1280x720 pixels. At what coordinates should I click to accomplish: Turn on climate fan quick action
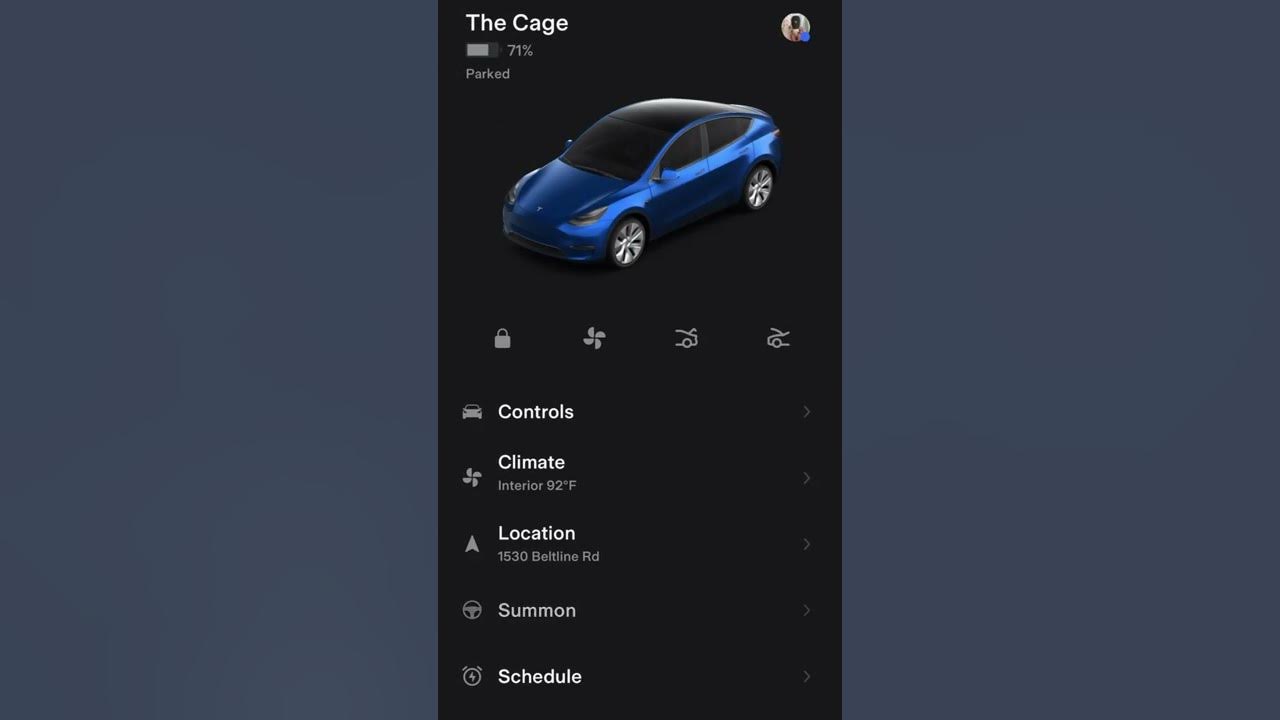594,339
